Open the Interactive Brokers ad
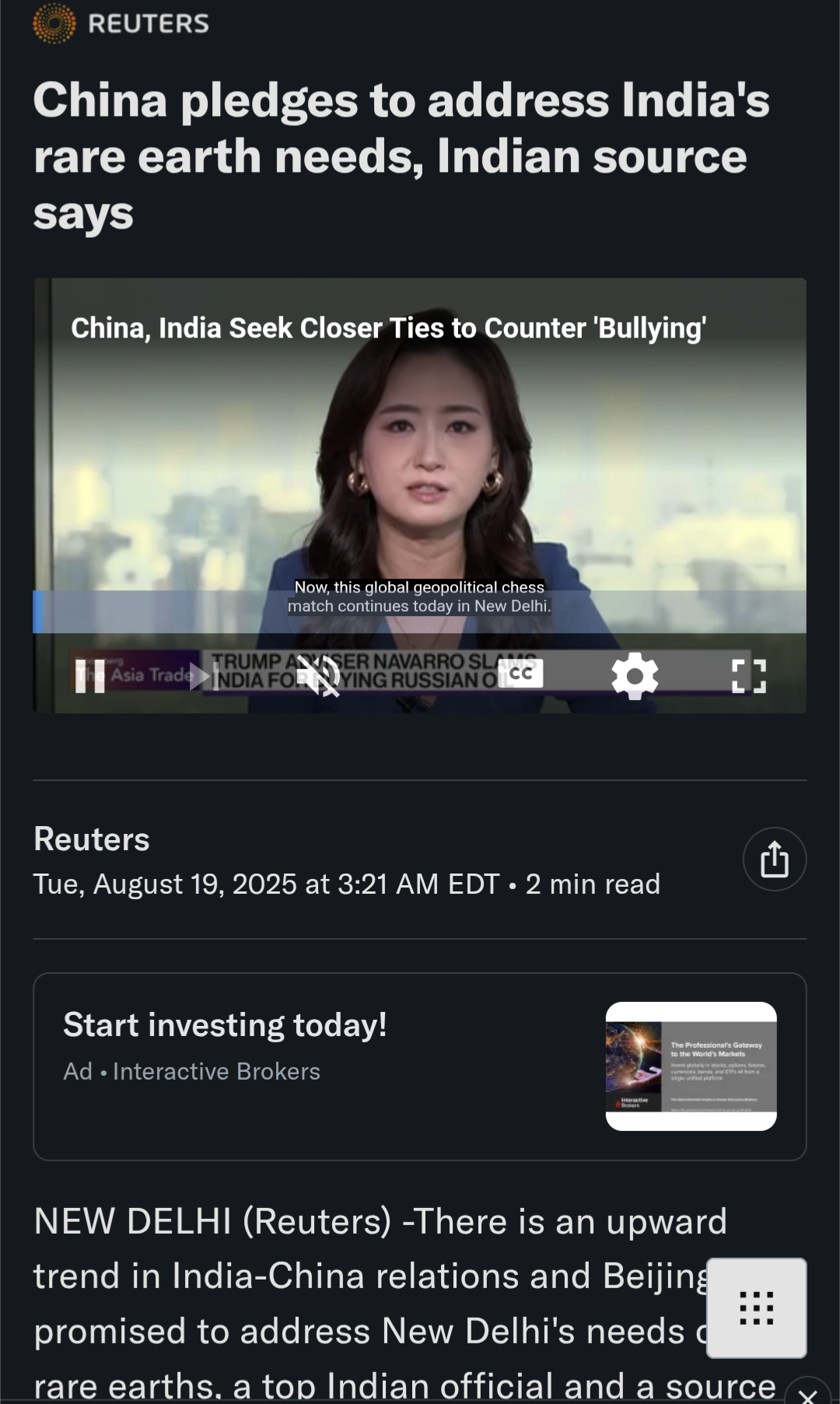The width and height of the screenshot is (840, 1404). point(419,1066)
